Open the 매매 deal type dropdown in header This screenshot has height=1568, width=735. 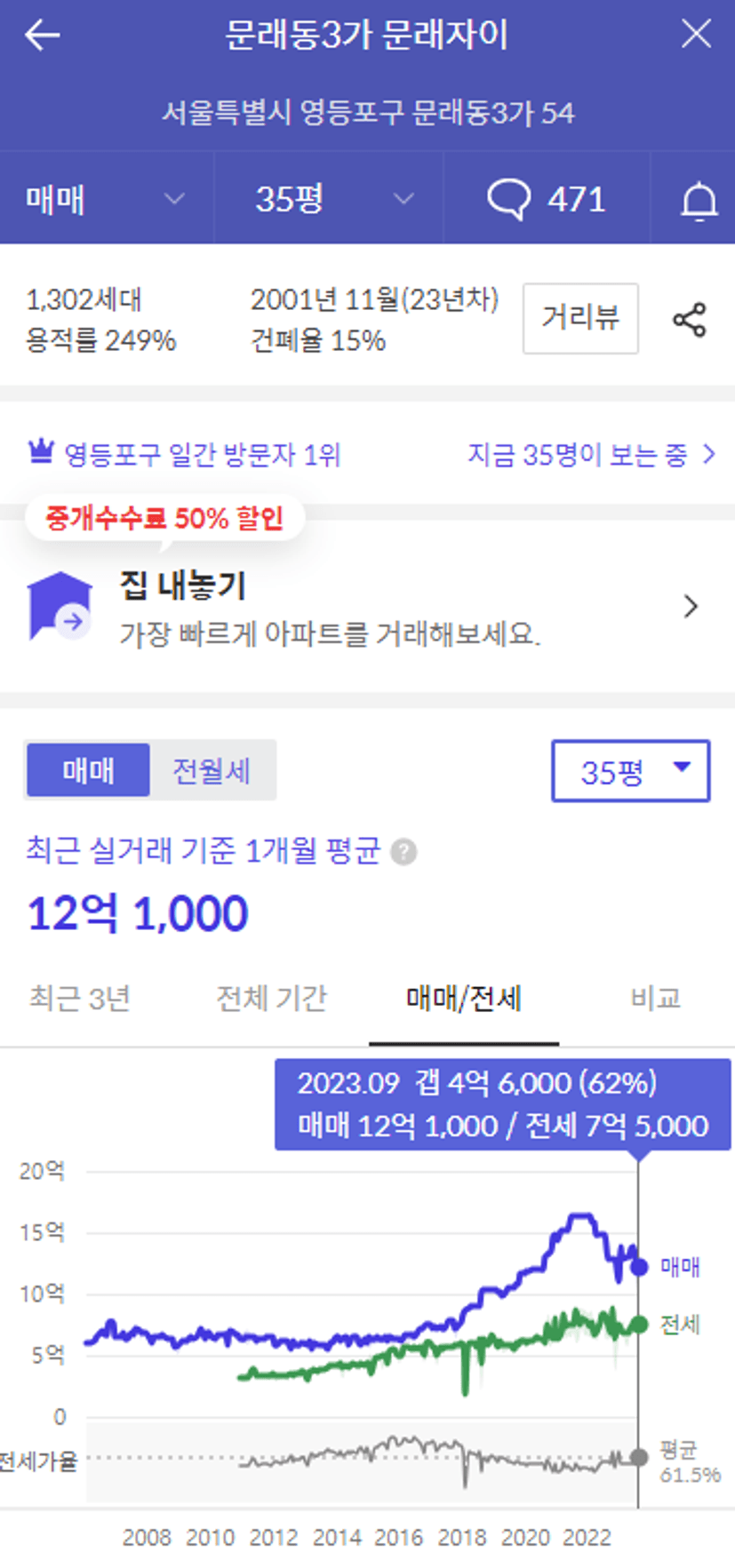tap(107, 199)
